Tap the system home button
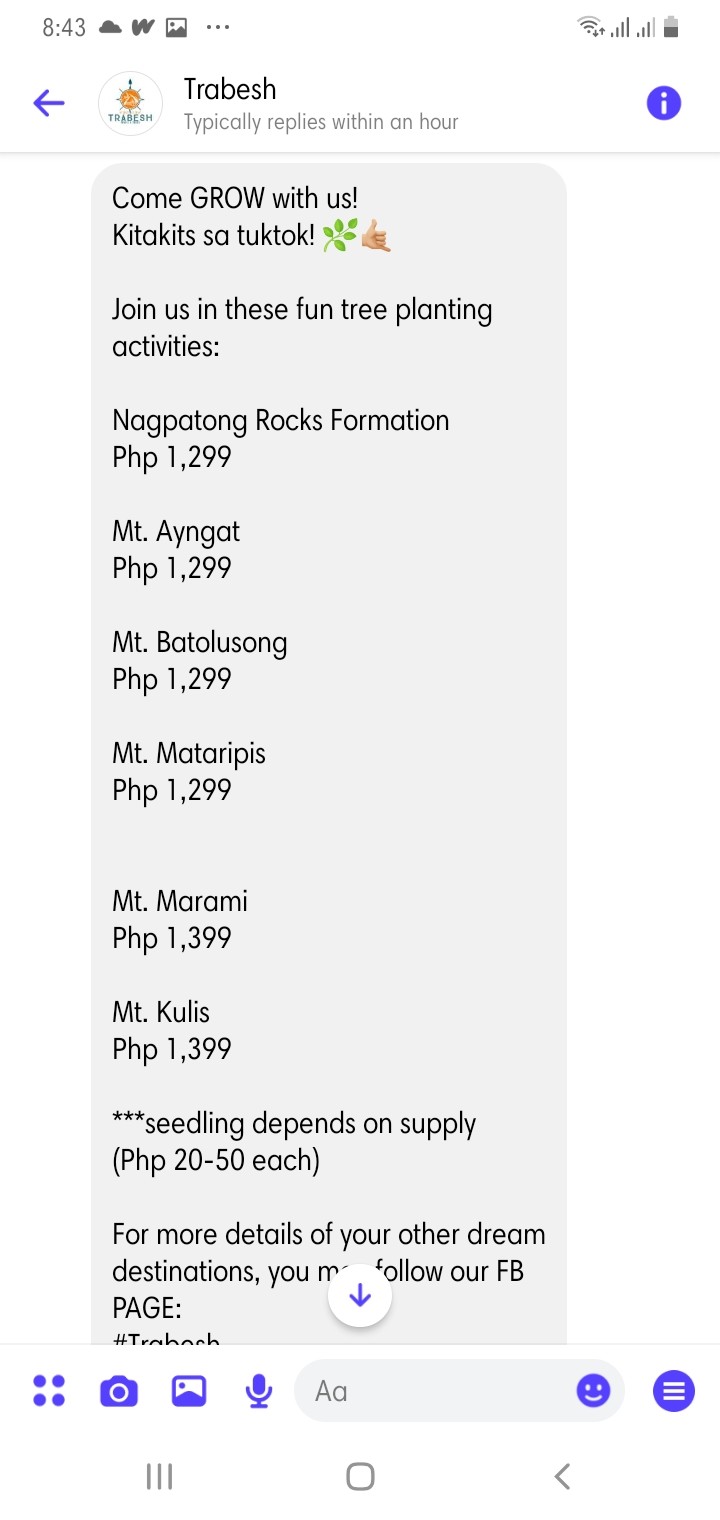 [x=360, y=1476]
